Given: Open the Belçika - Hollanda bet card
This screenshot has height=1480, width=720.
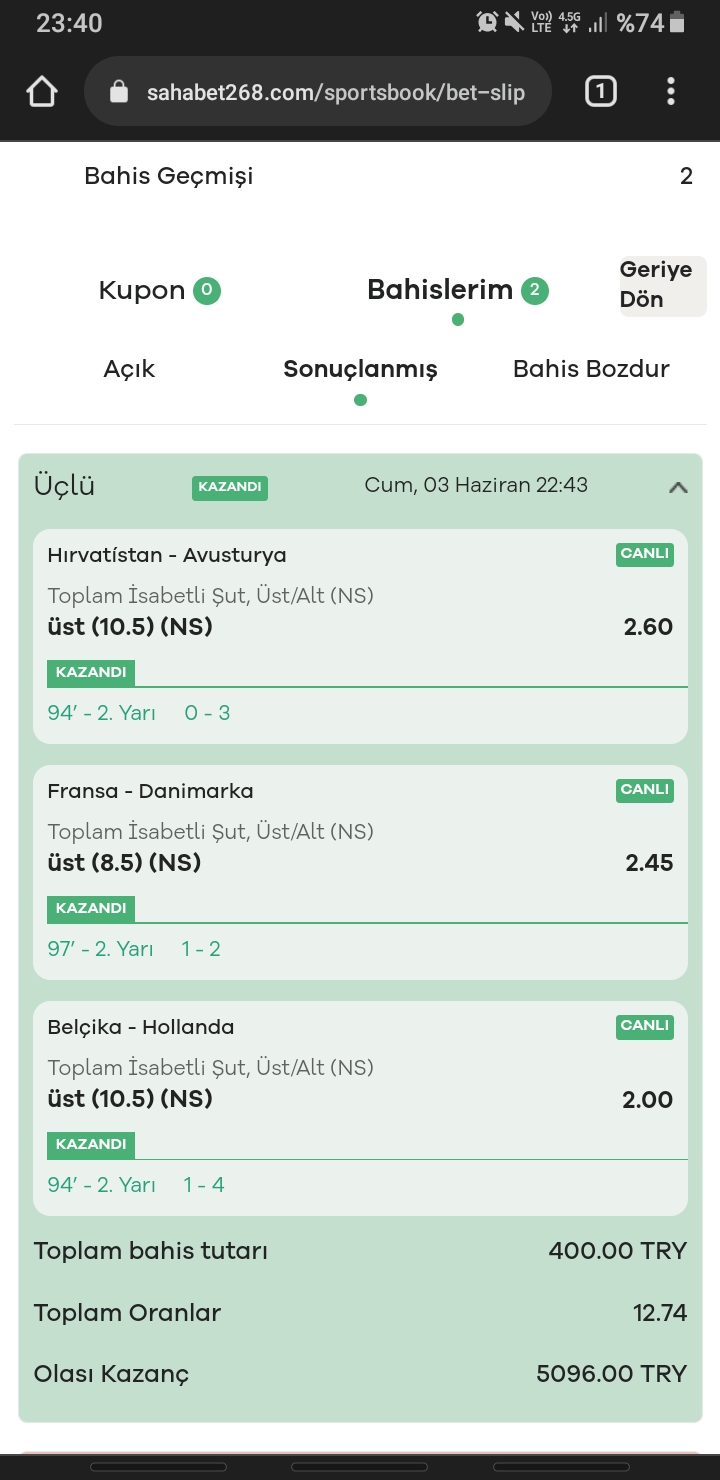Looking at the screenshot, I should [x=360, y=1108].
